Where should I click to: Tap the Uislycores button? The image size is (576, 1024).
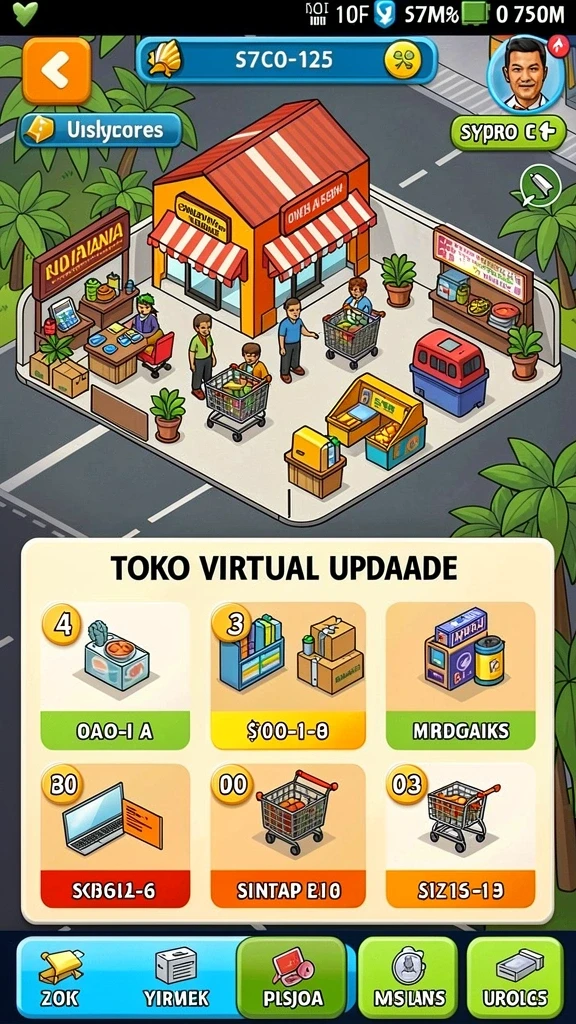click(x=101, y=129)
